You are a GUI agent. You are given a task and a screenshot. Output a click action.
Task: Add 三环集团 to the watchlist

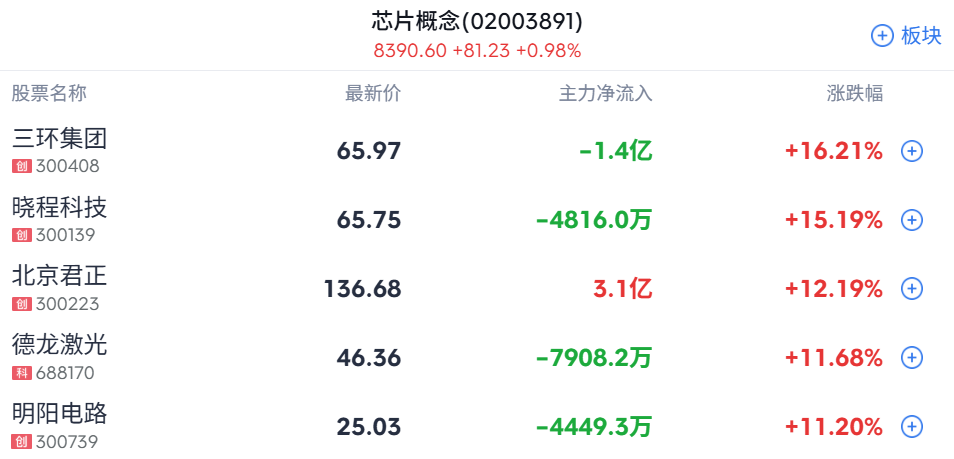coord(912,151)
